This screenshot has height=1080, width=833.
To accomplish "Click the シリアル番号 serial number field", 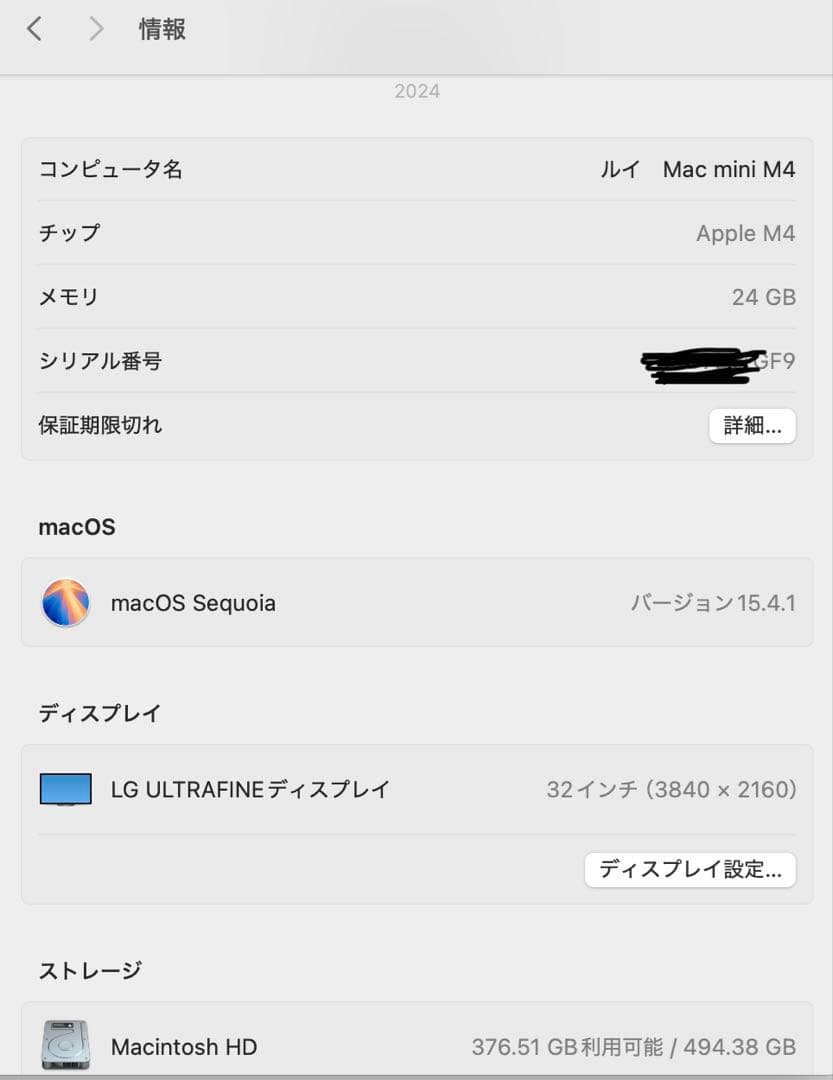I will point(99,361).
